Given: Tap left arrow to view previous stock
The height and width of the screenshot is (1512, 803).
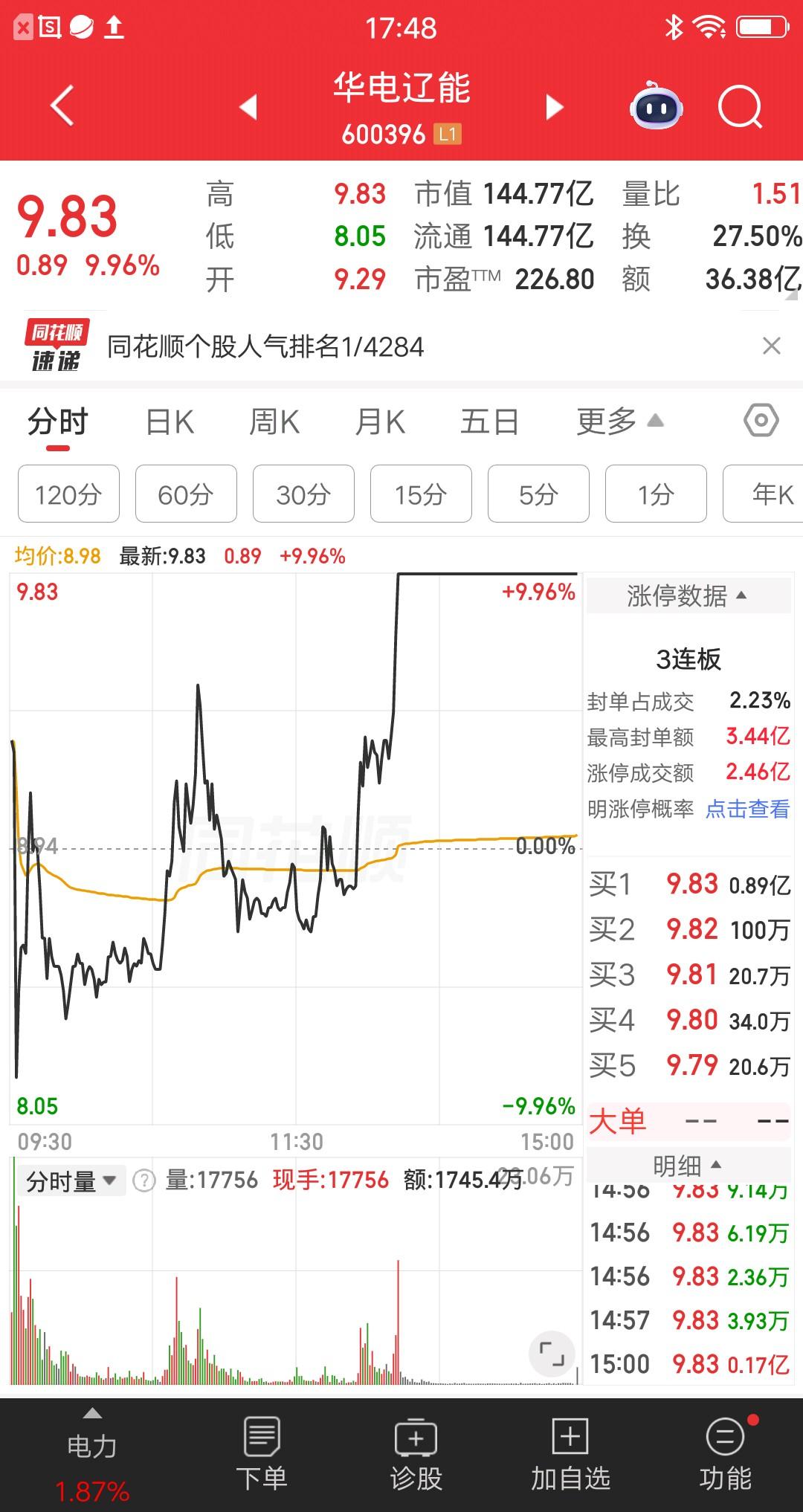Looking at the screenshot, I should (x=251, y=106).
